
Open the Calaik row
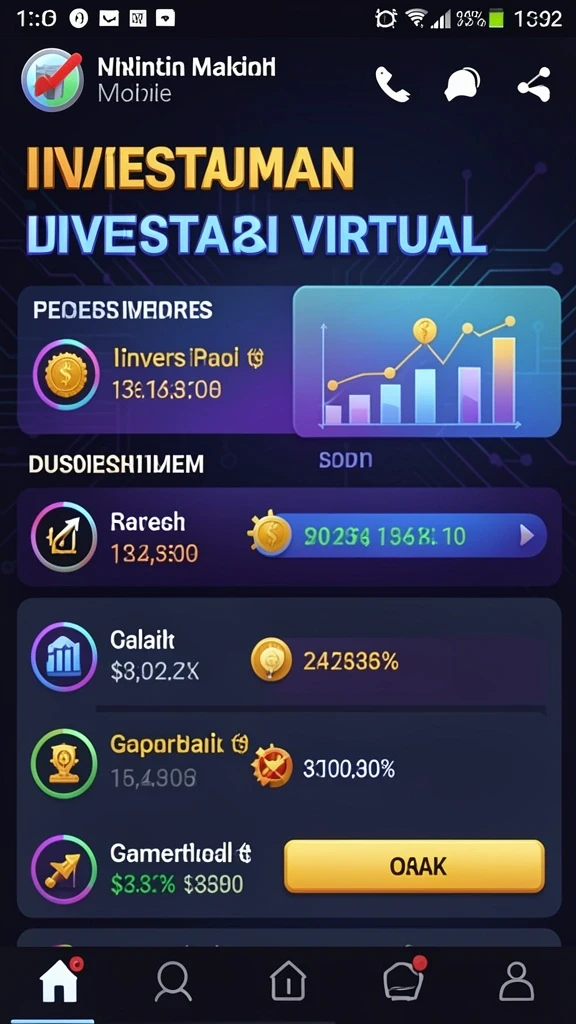(x=289, y=656)
